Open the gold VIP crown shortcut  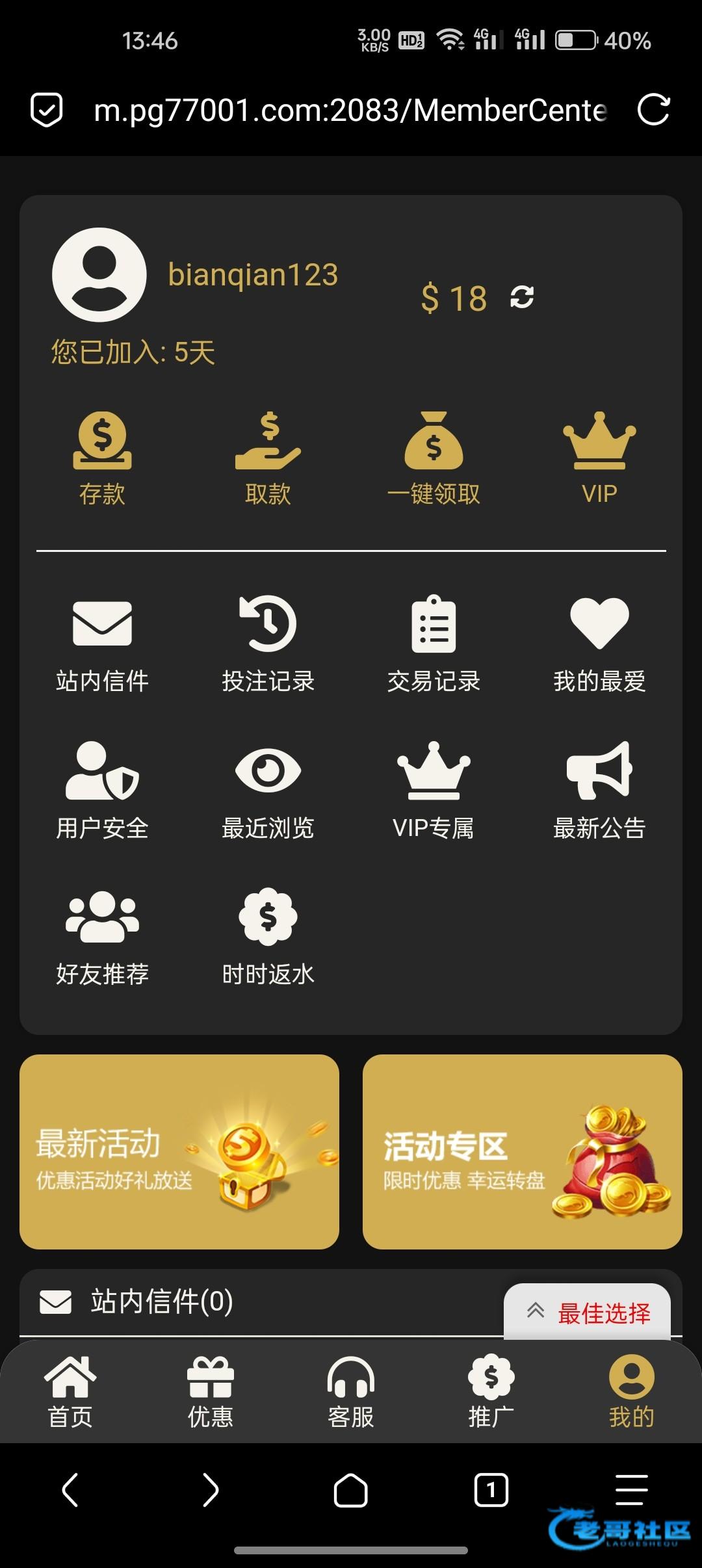click(x=599, y=458)
